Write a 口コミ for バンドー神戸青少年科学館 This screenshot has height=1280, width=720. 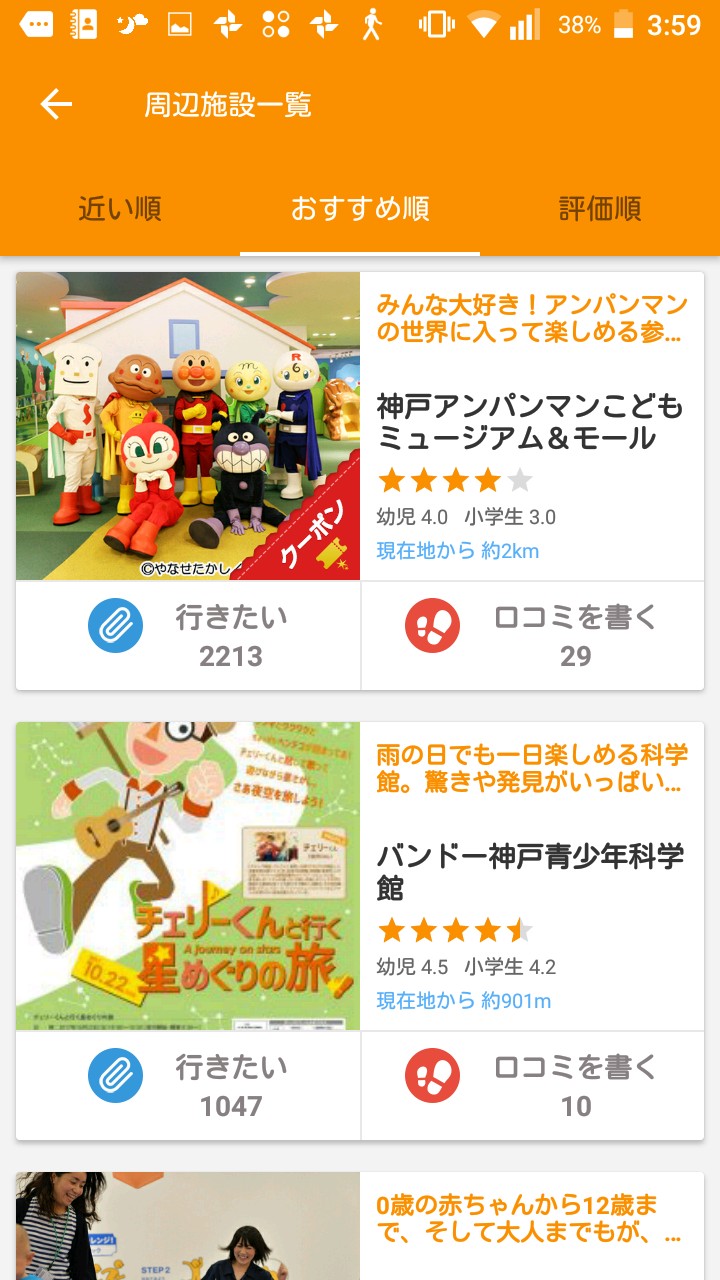coord(532,1086)
